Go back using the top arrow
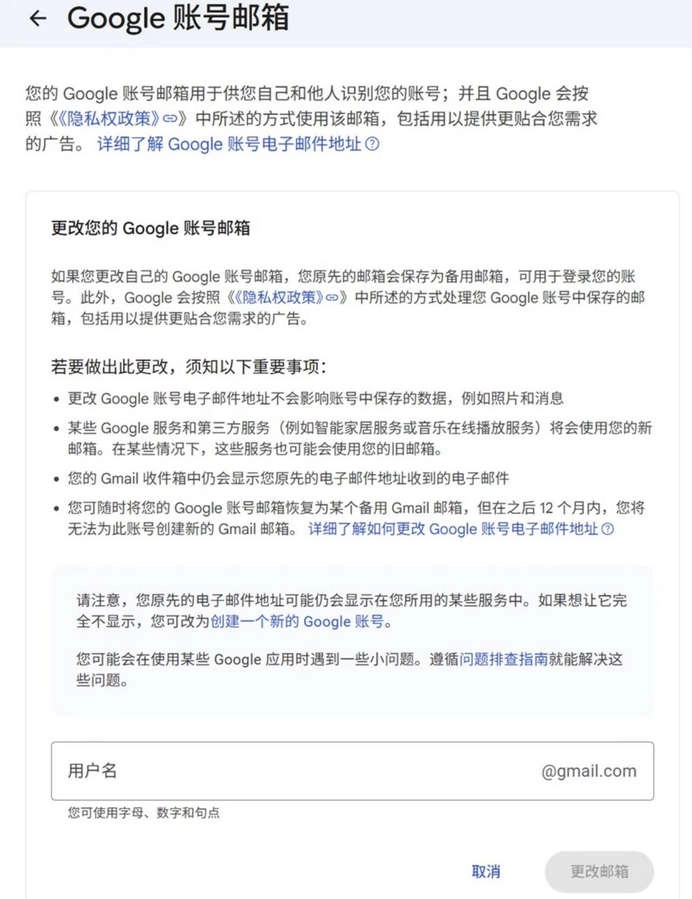The height and width of the screenshot is (899, 692). tap(38, 18)
